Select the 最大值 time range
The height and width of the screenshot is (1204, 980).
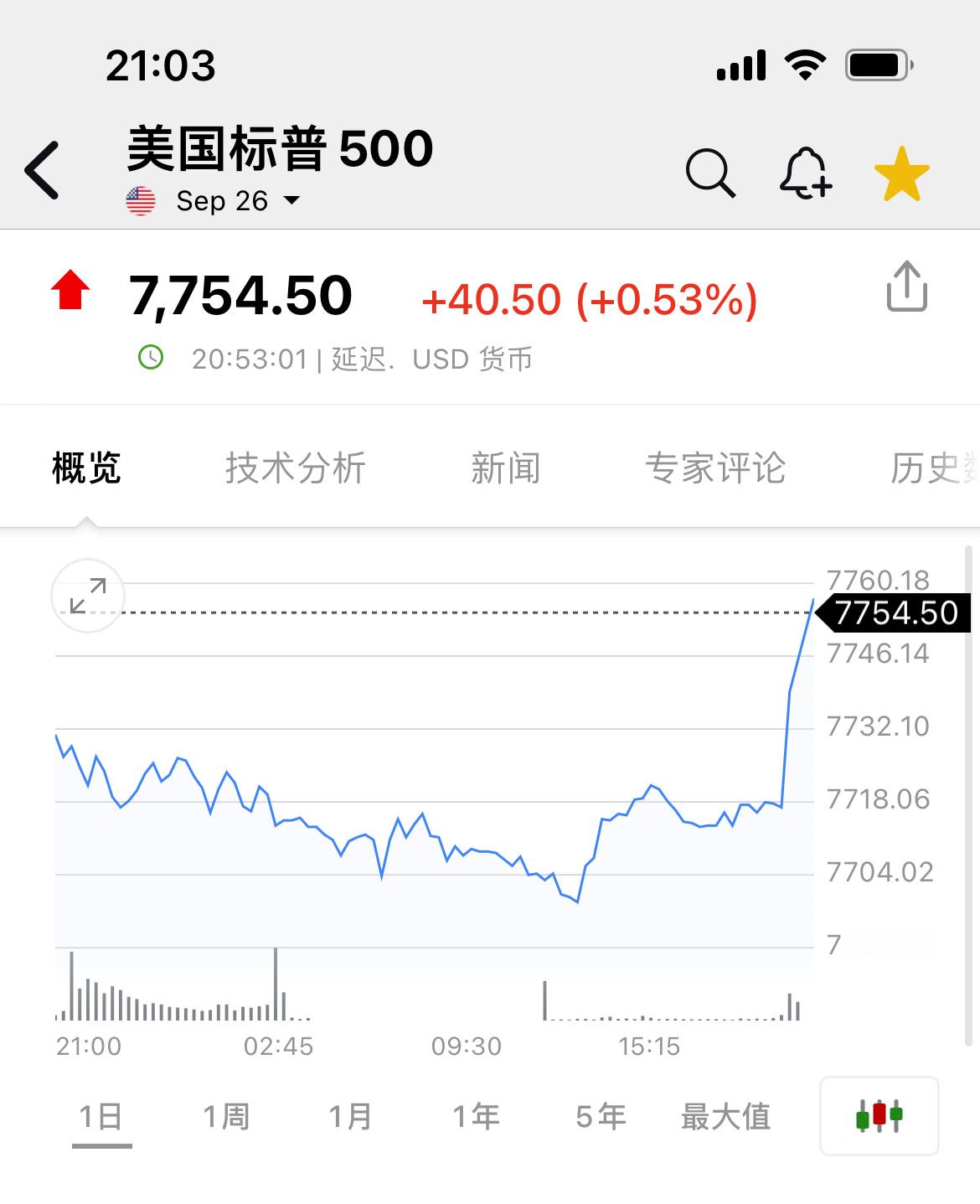point(725,1117)
